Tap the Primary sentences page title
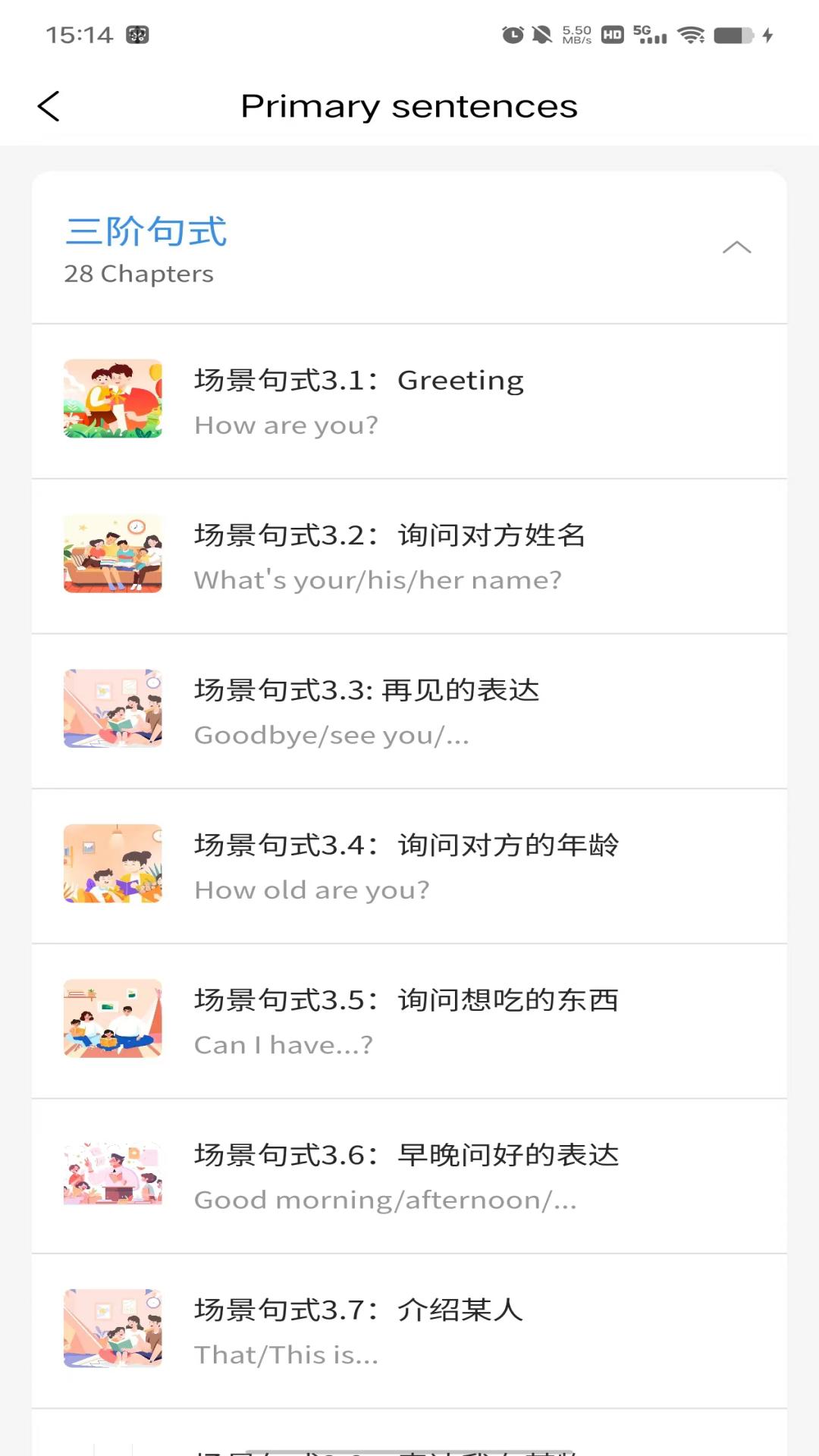 point(409,105)
